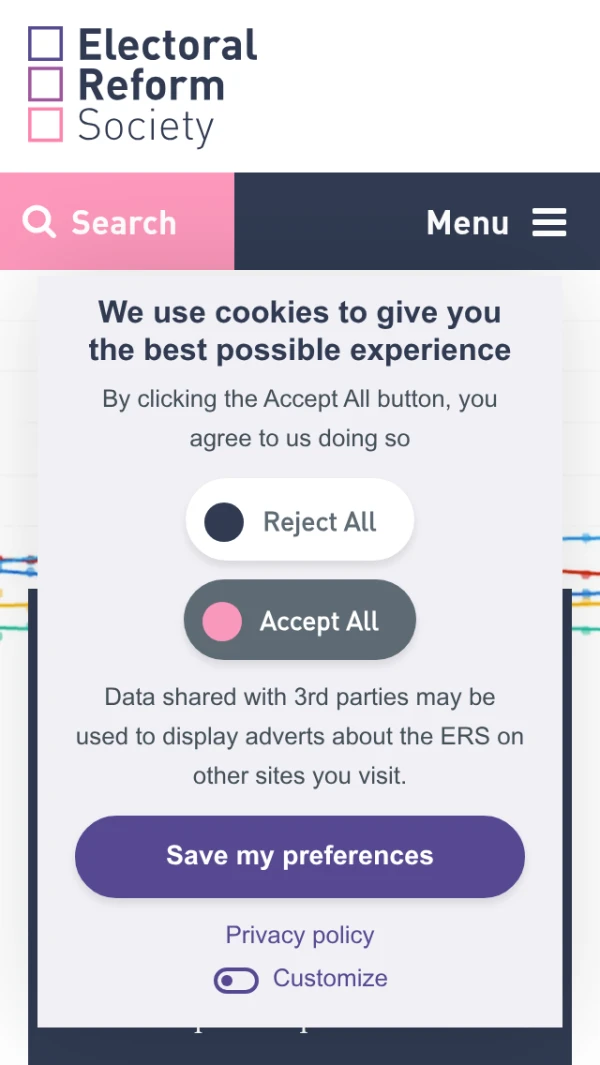Open the Search panel

pos(116,222)
